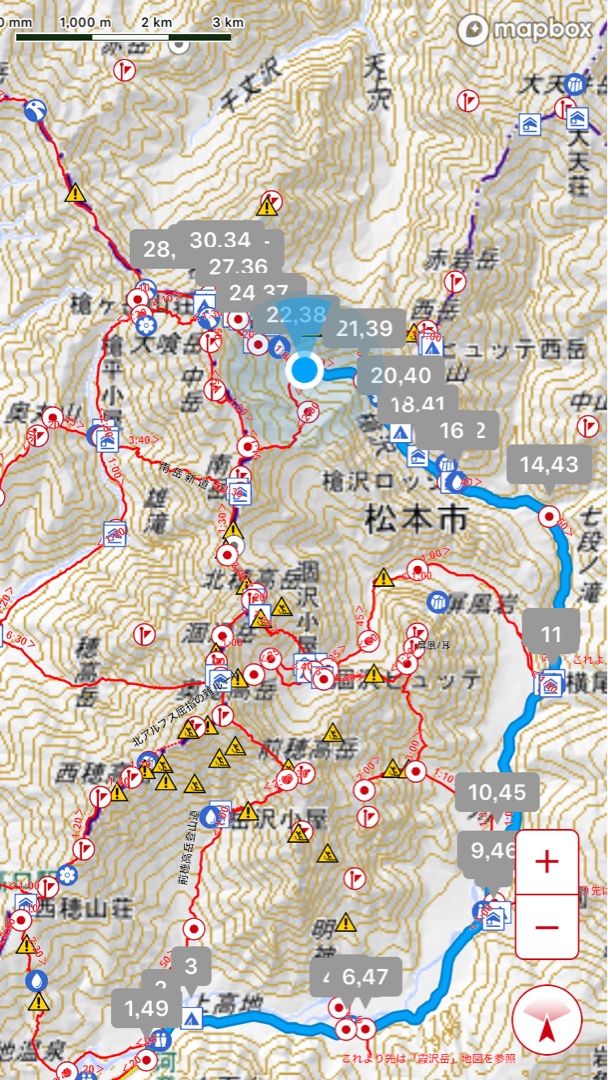Screen dimensions: 608x1080
Task: Zoom in with the plus button
Action: [x=546, y=862]
